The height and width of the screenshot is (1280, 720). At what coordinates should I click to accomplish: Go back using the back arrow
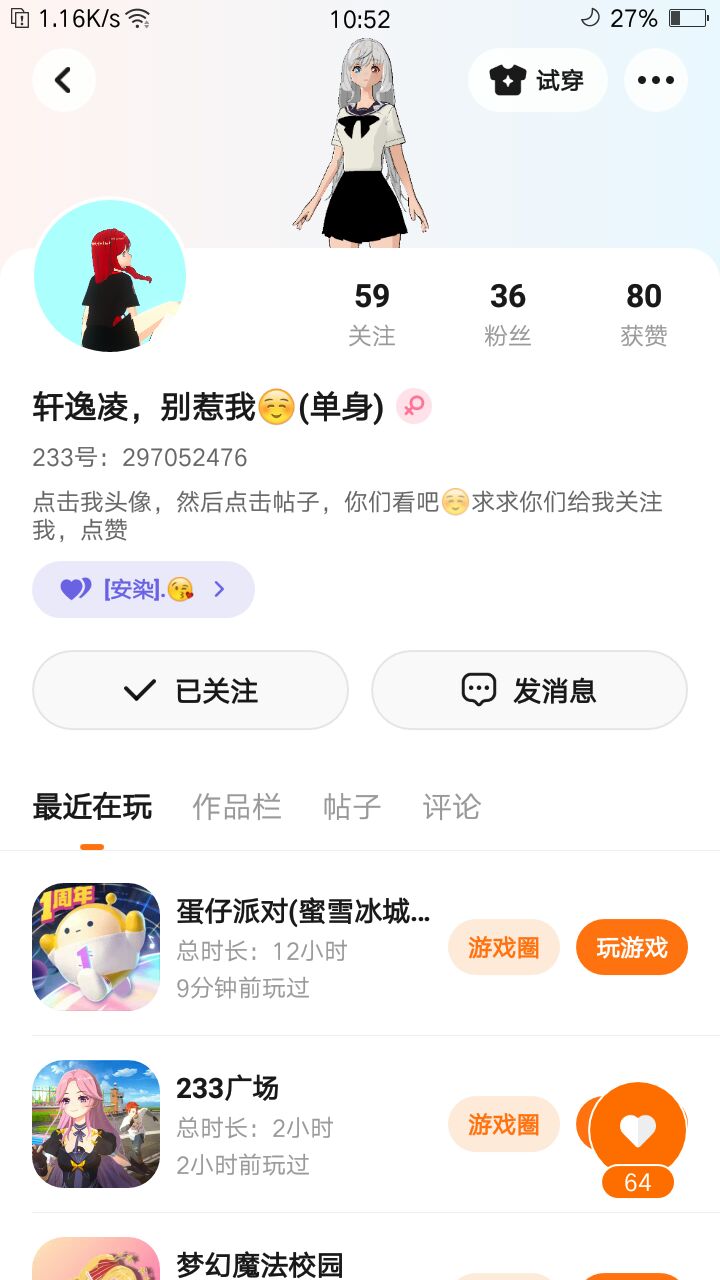coord(64,80)
